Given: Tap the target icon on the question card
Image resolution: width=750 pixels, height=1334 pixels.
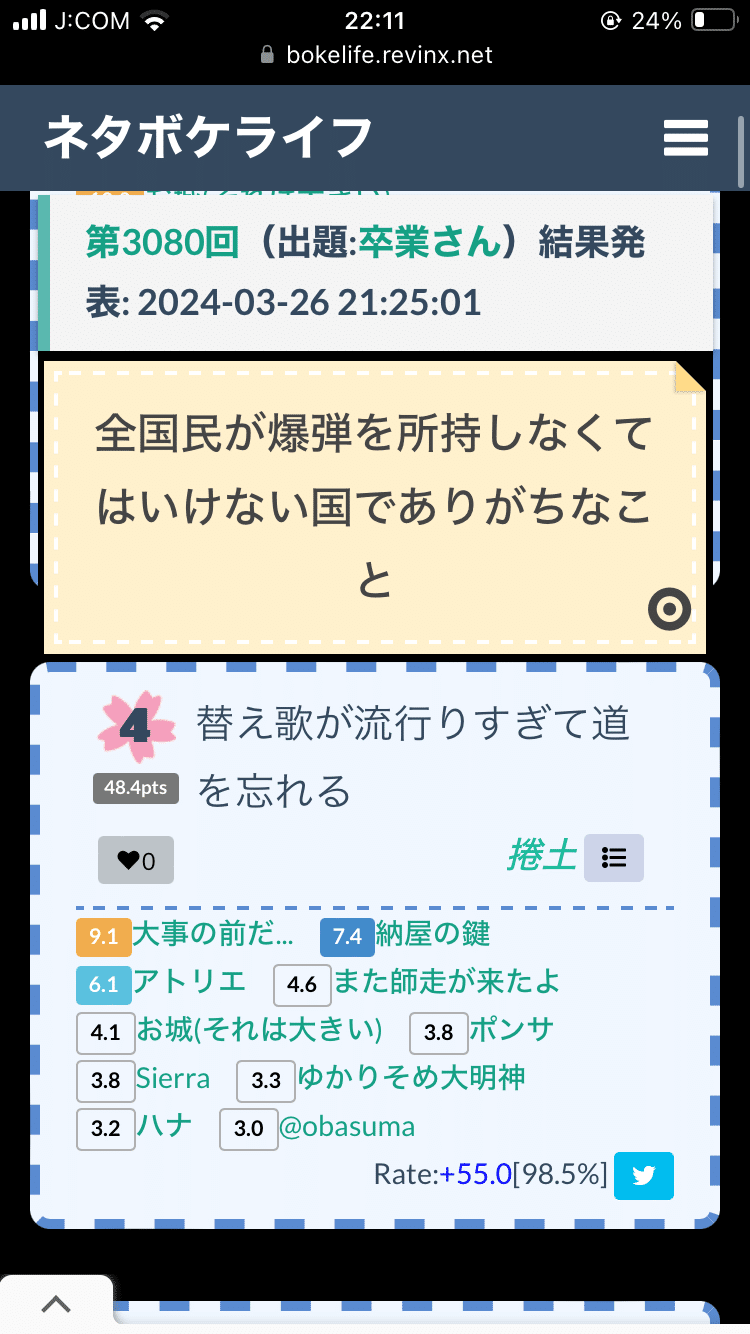Looking at the screenshot, I should (x=668, y=609).
